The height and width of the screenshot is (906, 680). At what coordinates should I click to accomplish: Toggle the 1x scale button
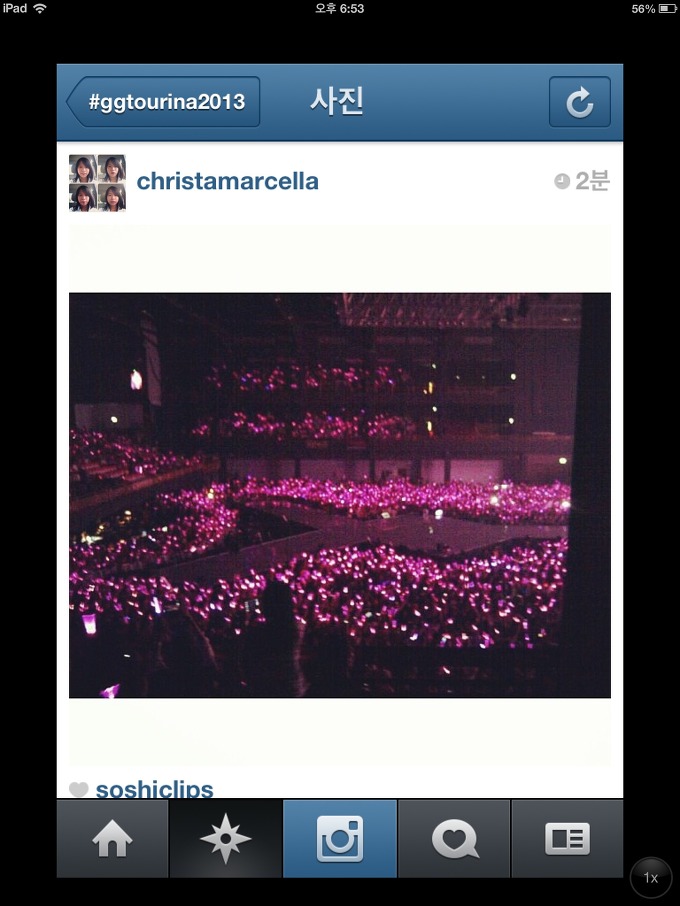[x=650, y=878]
